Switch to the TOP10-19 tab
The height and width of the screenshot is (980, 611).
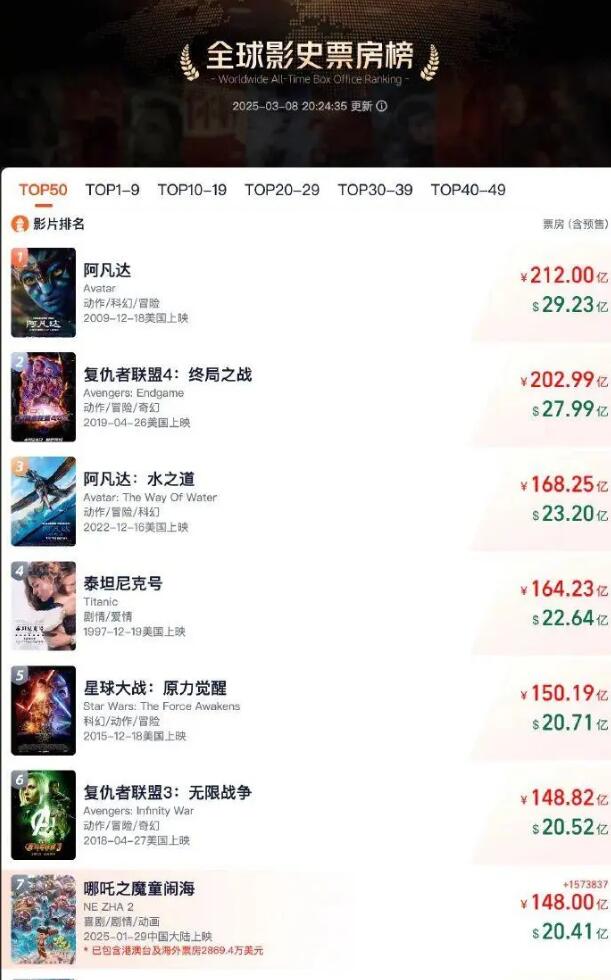coord(192,189)
